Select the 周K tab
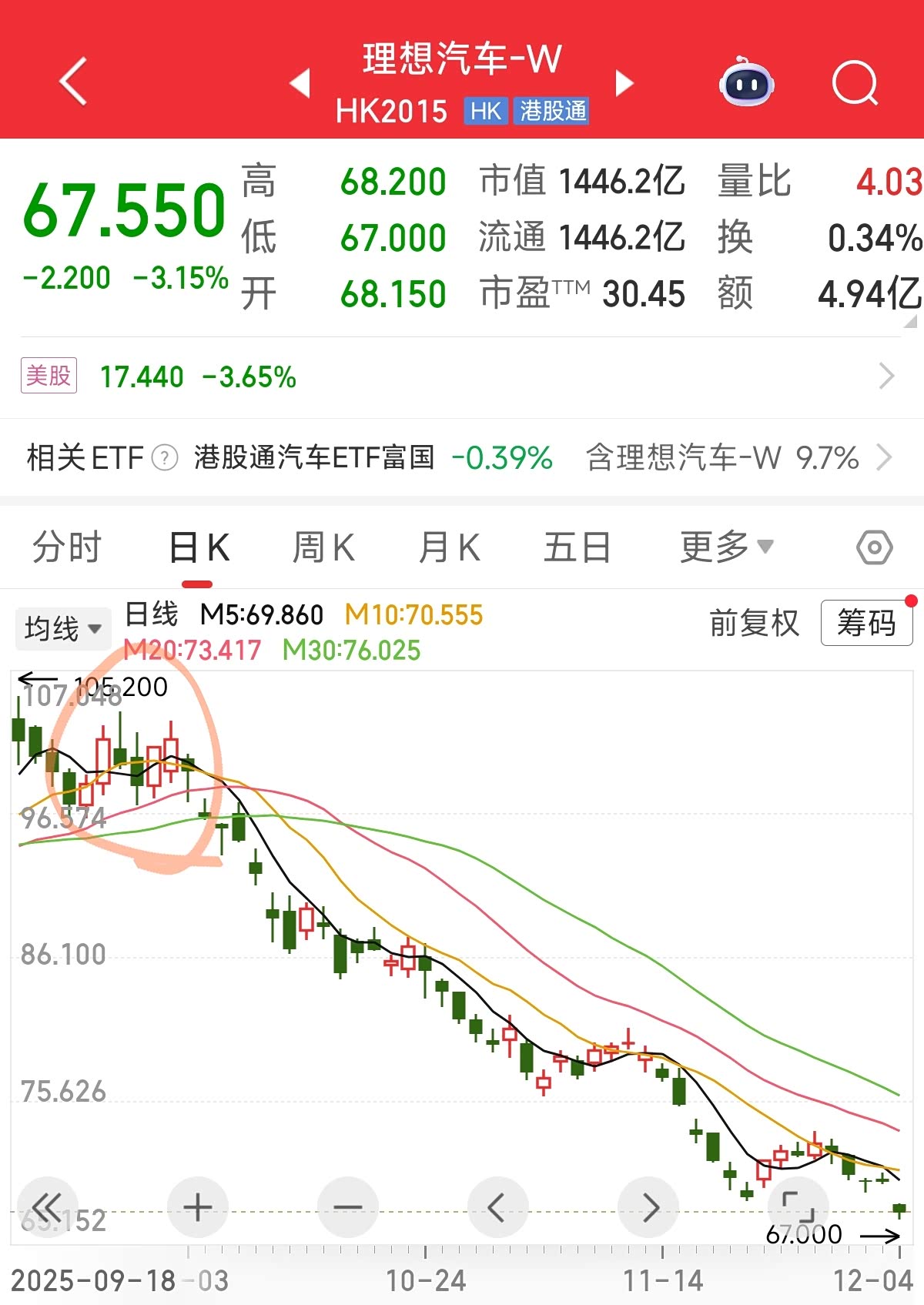 click(323, 548)
